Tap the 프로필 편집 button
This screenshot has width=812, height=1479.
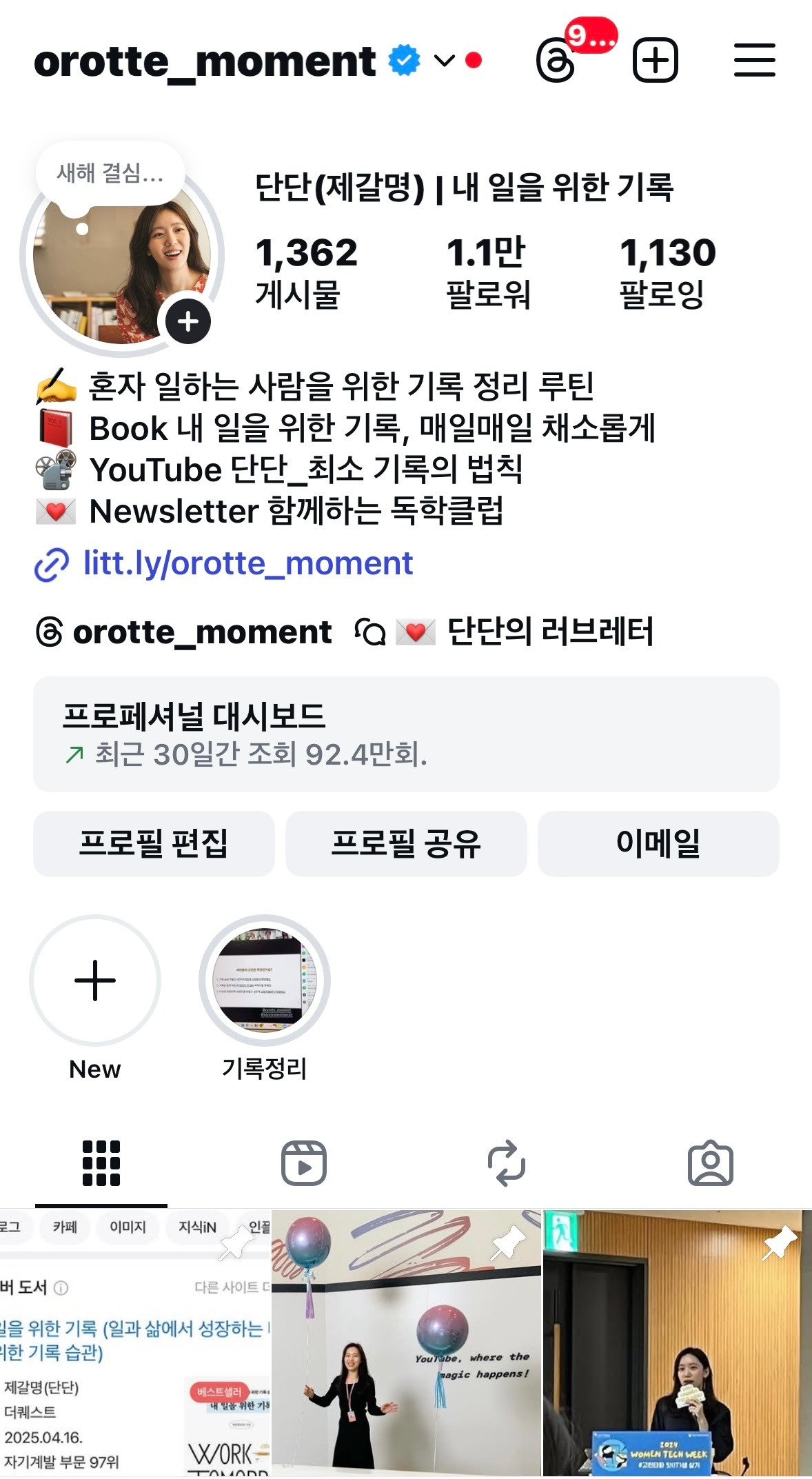[x=154, y=843]
